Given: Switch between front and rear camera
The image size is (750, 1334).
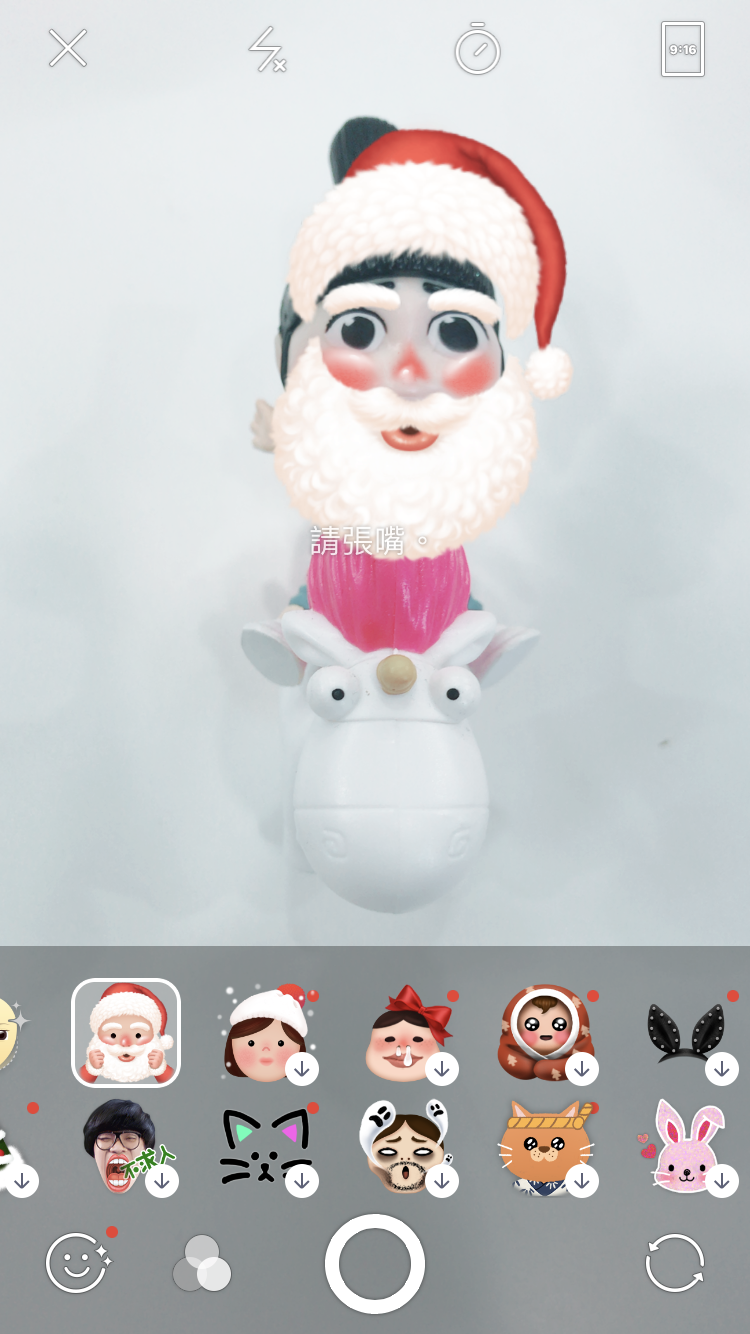Looking at the screenshot, I should 674,1263.
